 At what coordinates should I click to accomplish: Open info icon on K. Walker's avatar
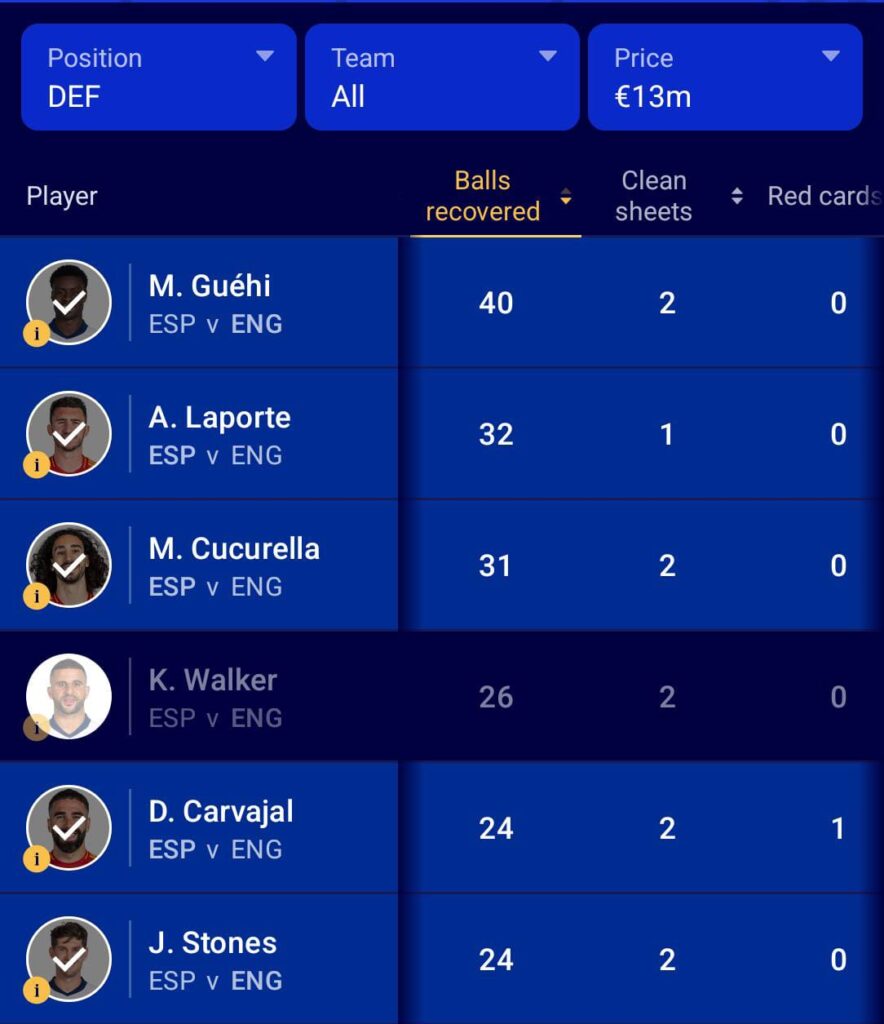(x=36, y=728)
